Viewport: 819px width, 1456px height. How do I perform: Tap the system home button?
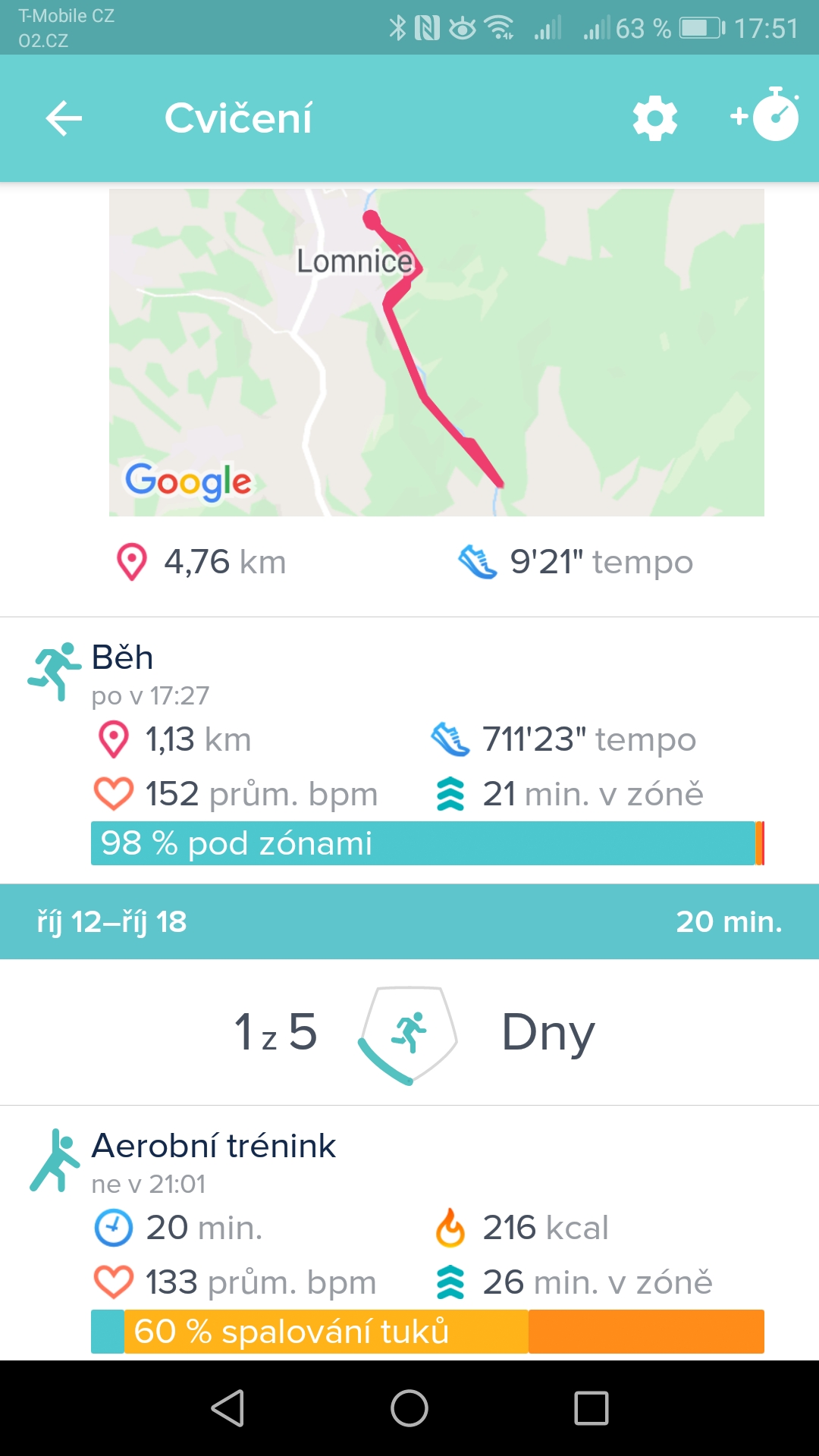click(409, 1408)
